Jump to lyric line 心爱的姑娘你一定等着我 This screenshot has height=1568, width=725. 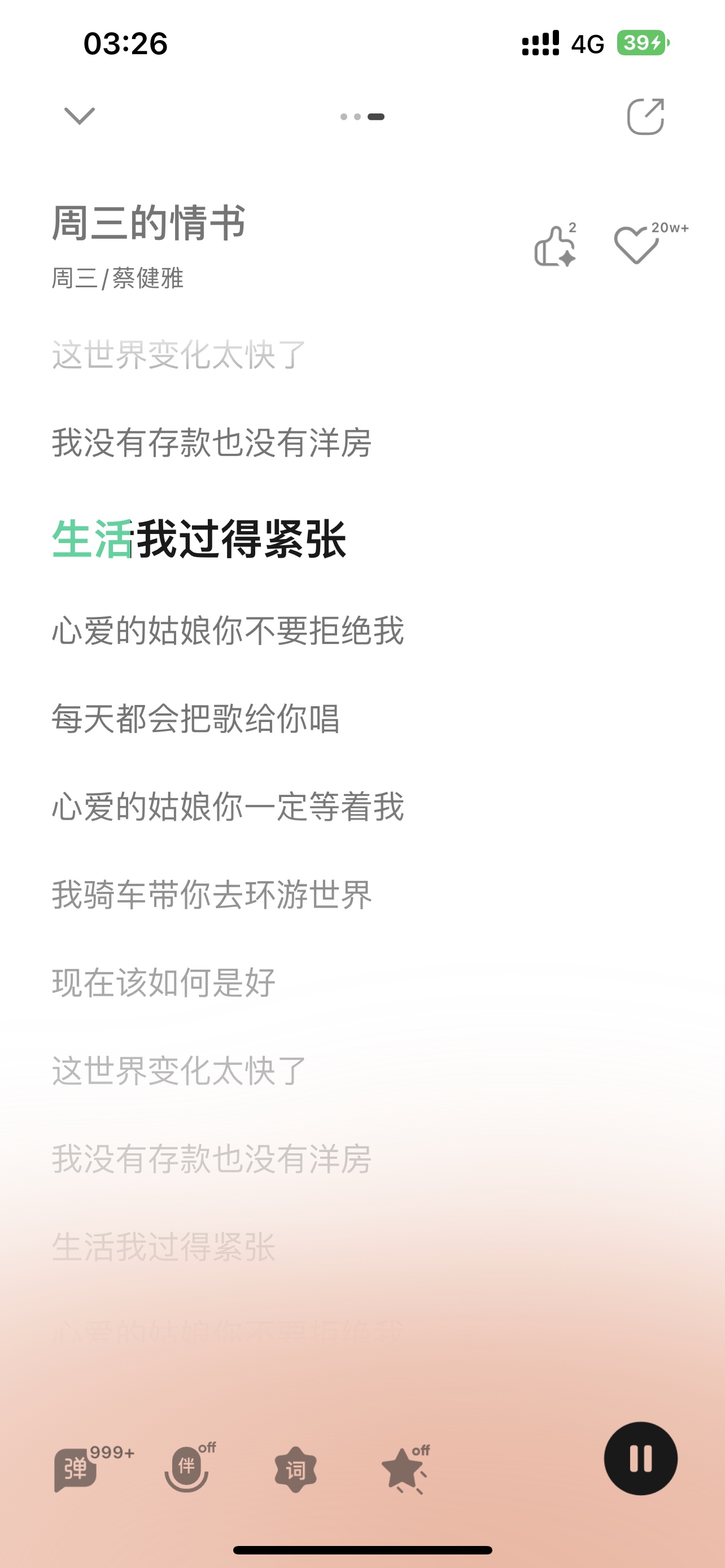point(228,807)
